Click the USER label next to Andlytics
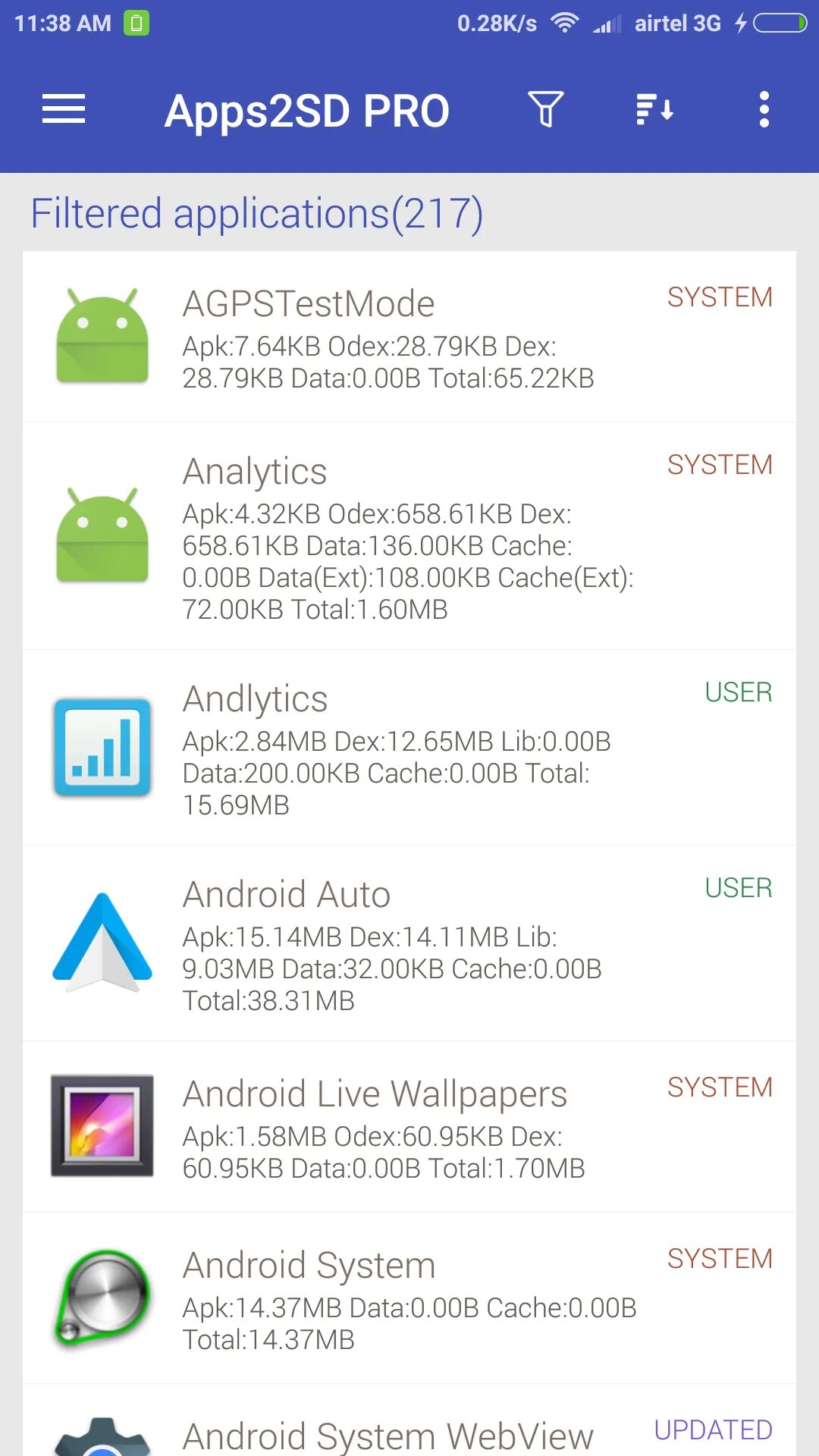Image resolution: width=819 pixels, height=1456 pixels. coord(738,692)
